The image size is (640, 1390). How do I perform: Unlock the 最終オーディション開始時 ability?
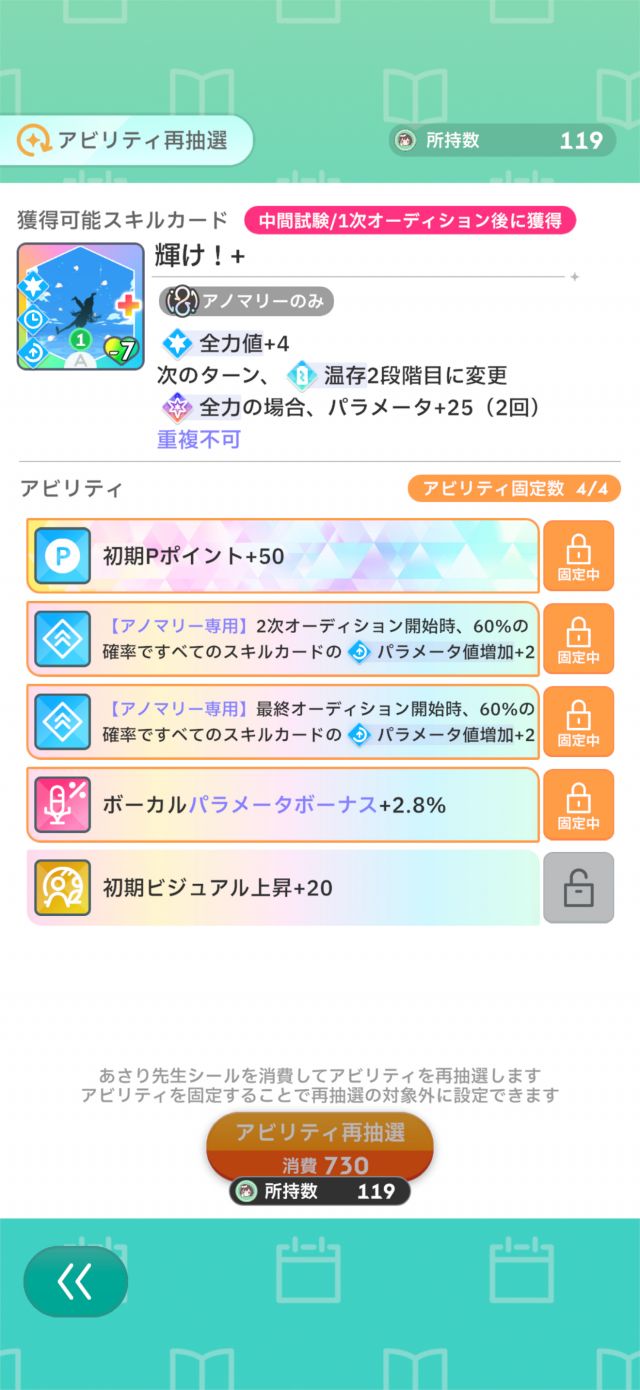(578, 722)
